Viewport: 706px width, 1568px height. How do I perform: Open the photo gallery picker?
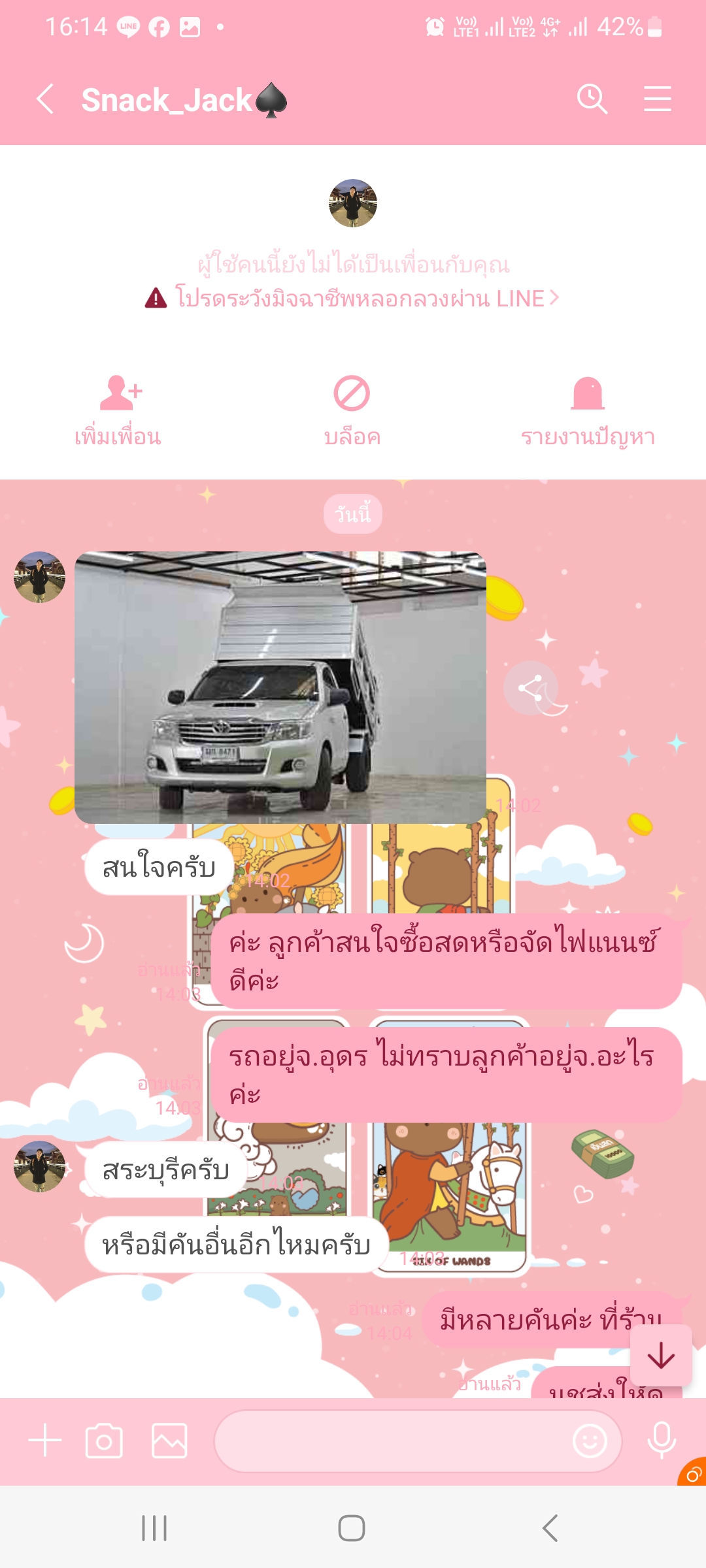pos(169,1441)
